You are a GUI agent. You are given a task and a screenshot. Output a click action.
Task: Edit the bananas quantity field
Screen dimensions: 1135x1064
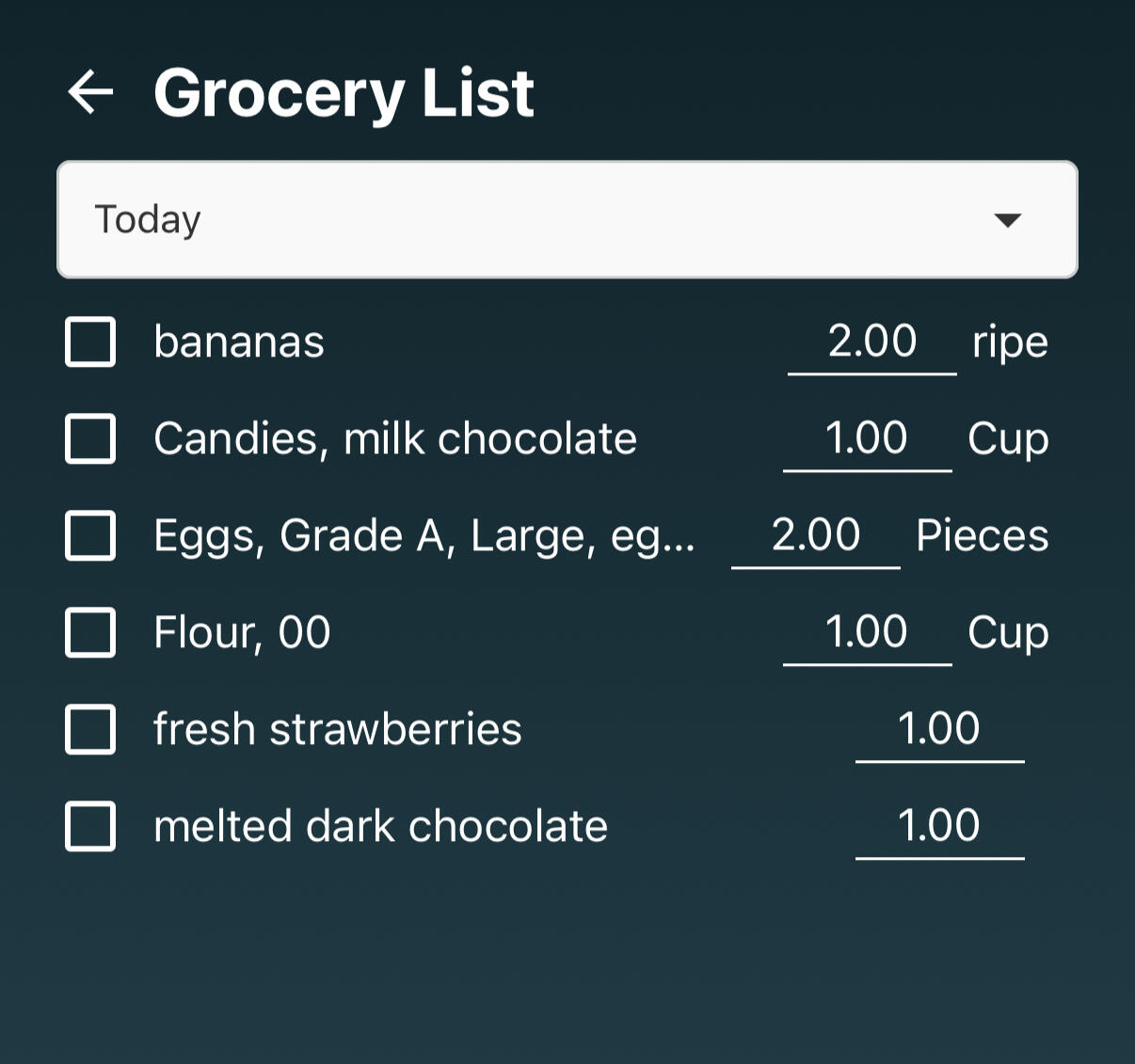coord(871,342)
